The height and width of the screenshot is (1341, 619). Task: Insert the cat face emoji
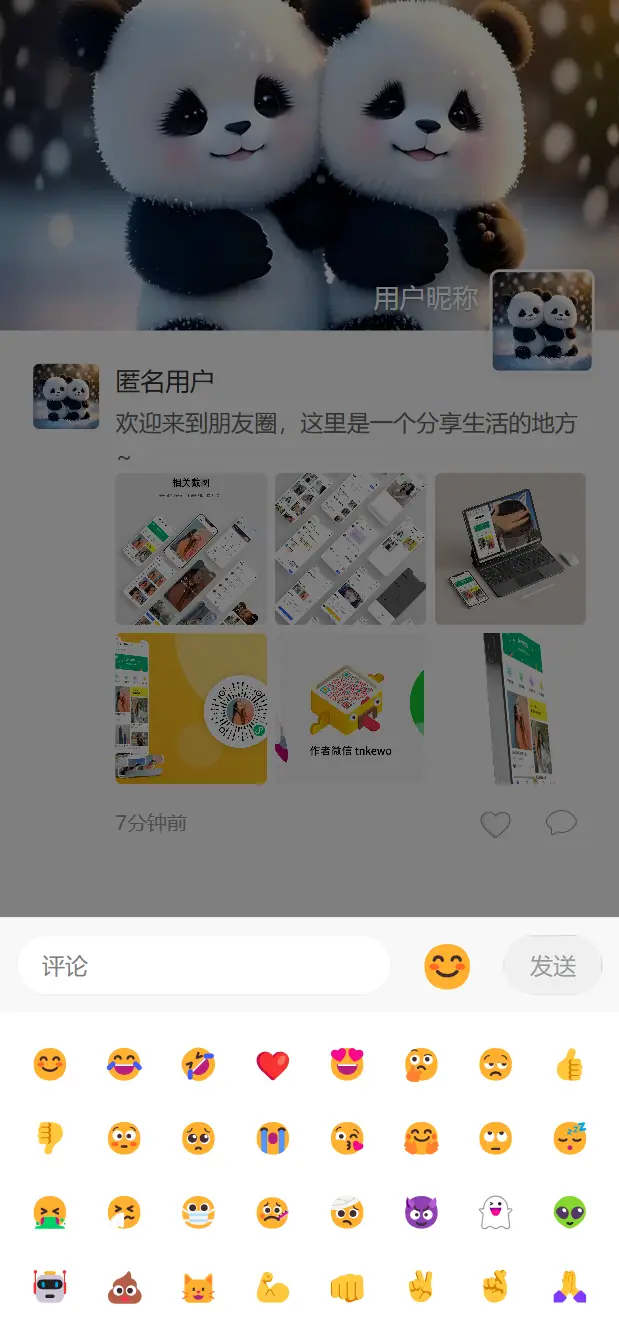click(x=198, y=1288)
